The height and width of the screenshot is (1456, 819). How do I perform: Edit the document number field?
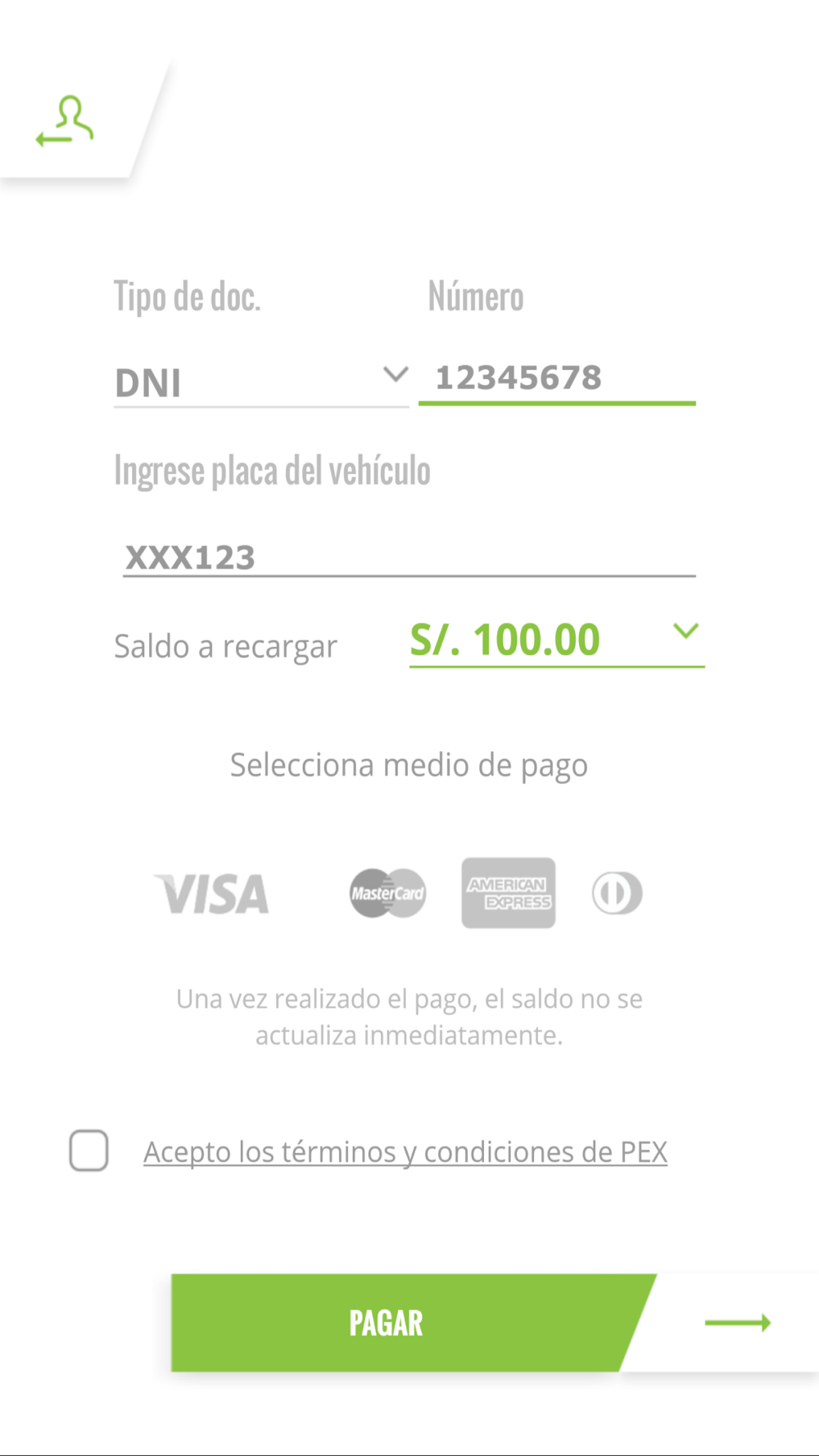point(557,378)
